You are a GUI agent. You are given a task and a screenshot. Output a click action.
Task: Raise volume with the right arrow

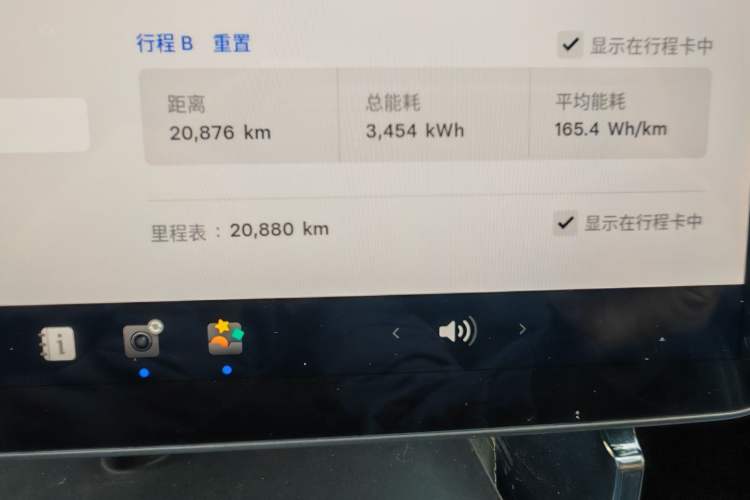pyautogui.click(x=522, y=329)
